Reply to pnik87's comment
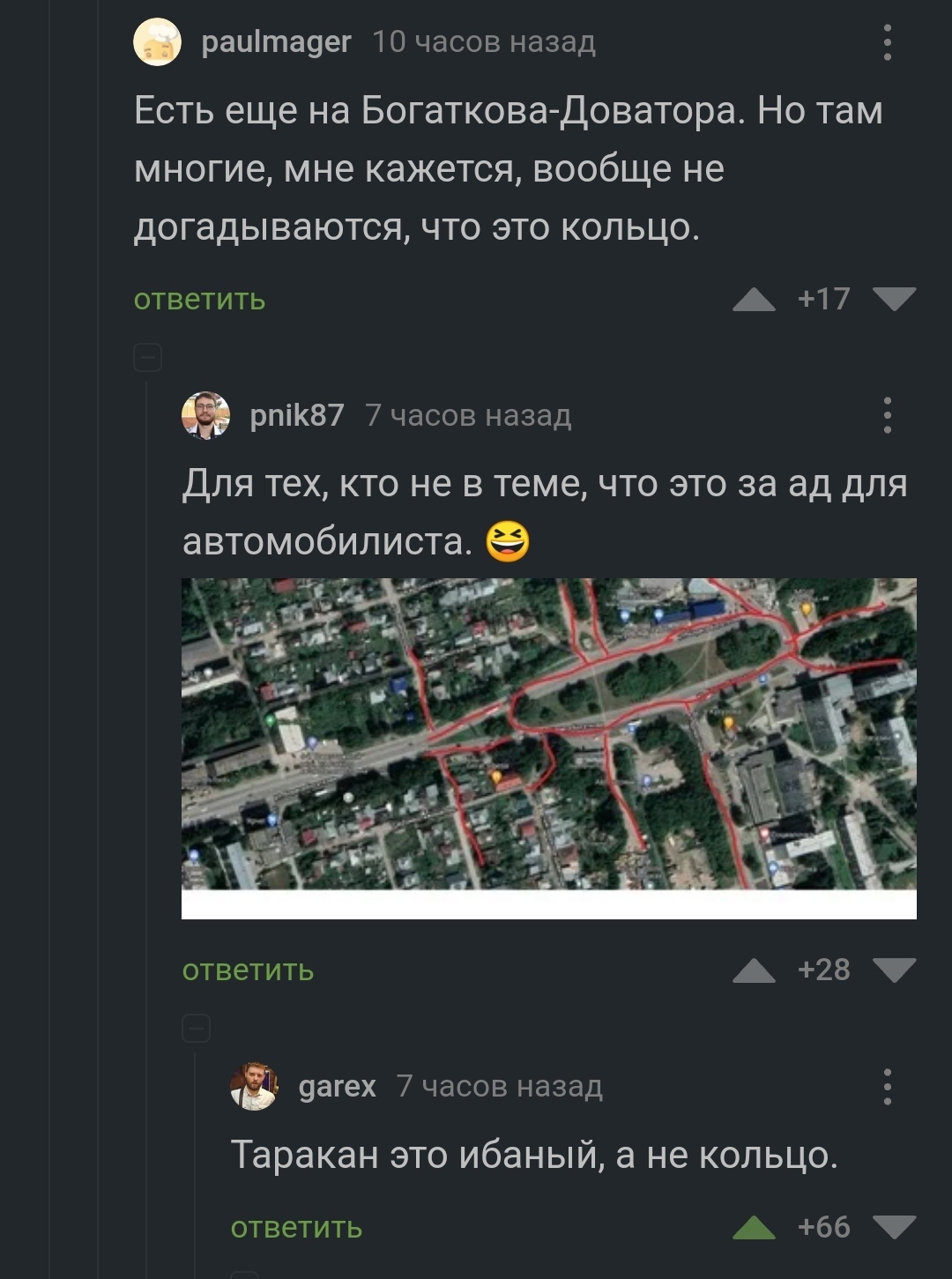Image resolution: width=952 pixels, height=1279 pixels. point(248,970)
